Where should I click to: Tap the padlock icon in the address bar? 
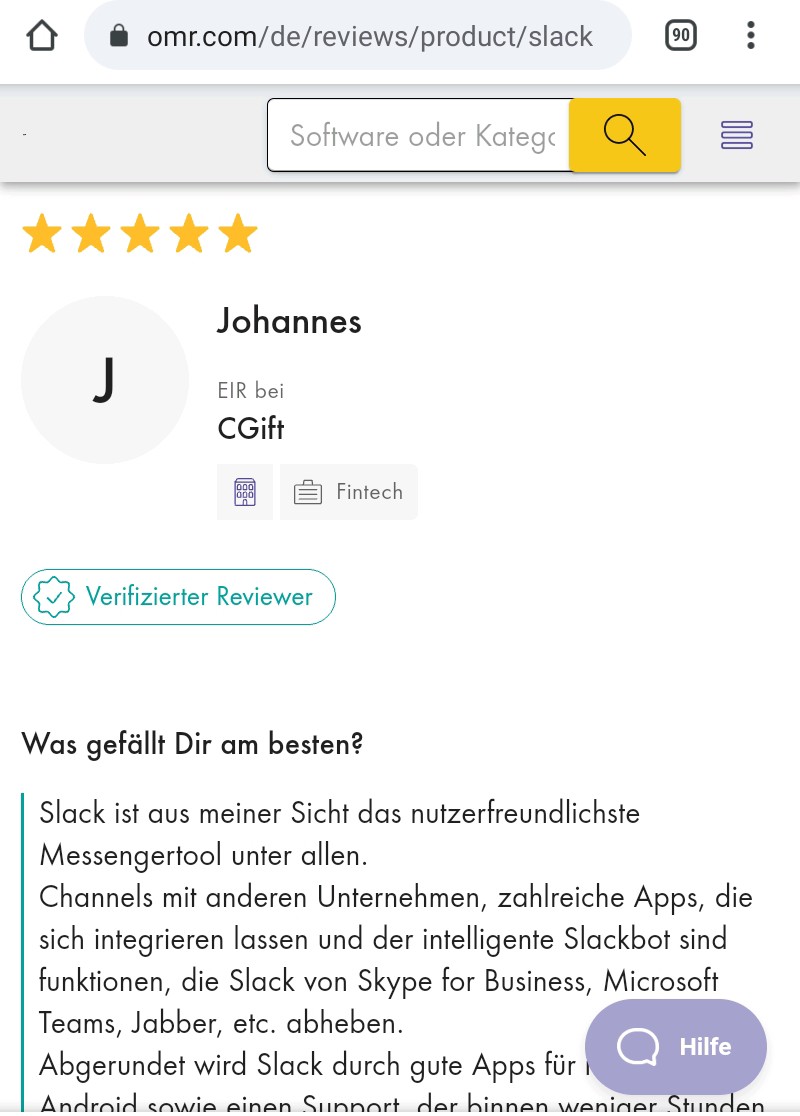tap(119, 35)
